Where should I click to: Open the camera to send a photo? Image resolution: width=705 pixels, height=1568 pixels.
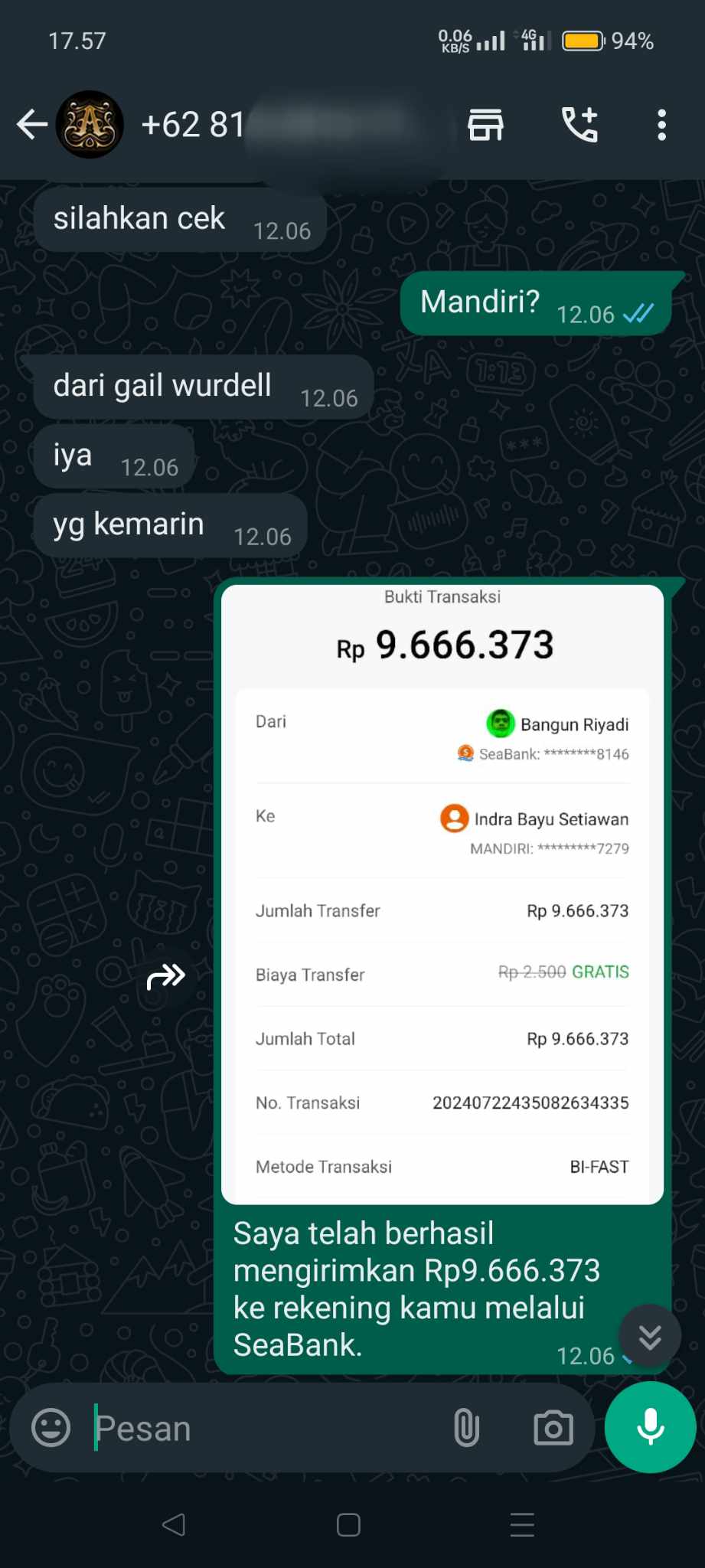click(x=553, y=1428)
